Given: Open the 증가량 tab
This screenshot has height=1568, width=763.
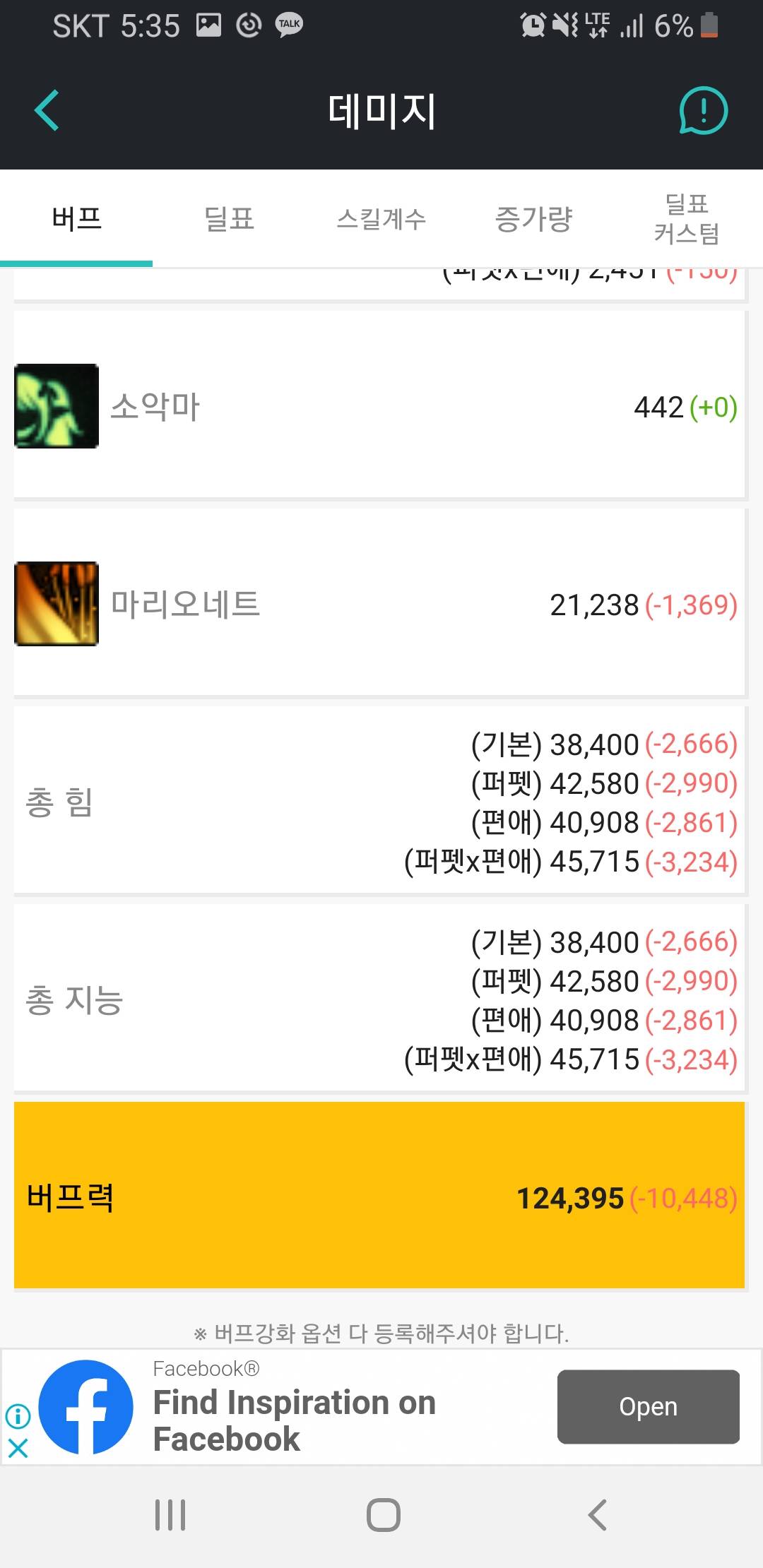Looking at the screenshot, I should click(534, 218).
